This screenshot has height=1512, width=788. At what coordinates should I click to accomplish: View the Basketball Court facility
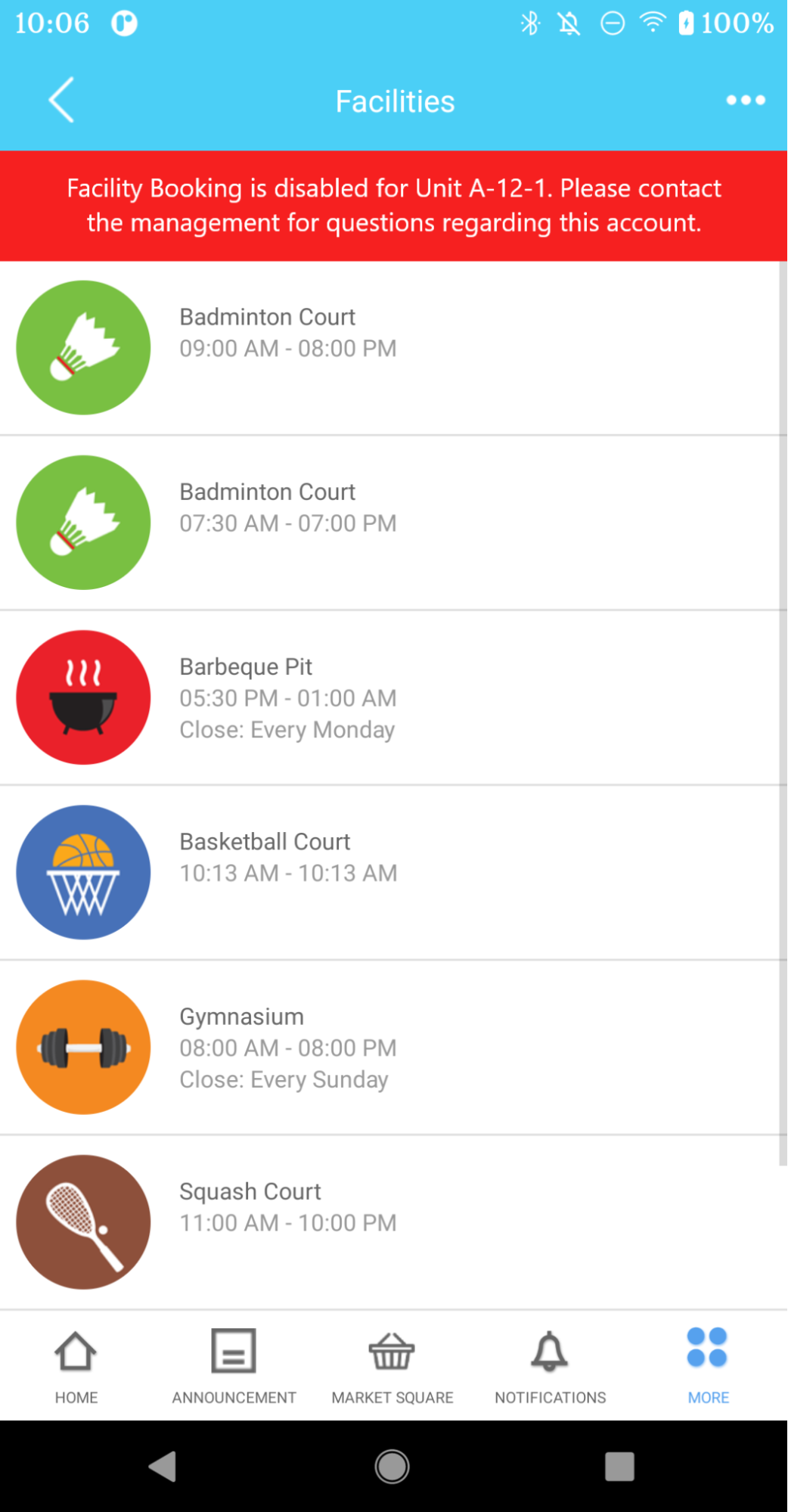coord(389,873)
